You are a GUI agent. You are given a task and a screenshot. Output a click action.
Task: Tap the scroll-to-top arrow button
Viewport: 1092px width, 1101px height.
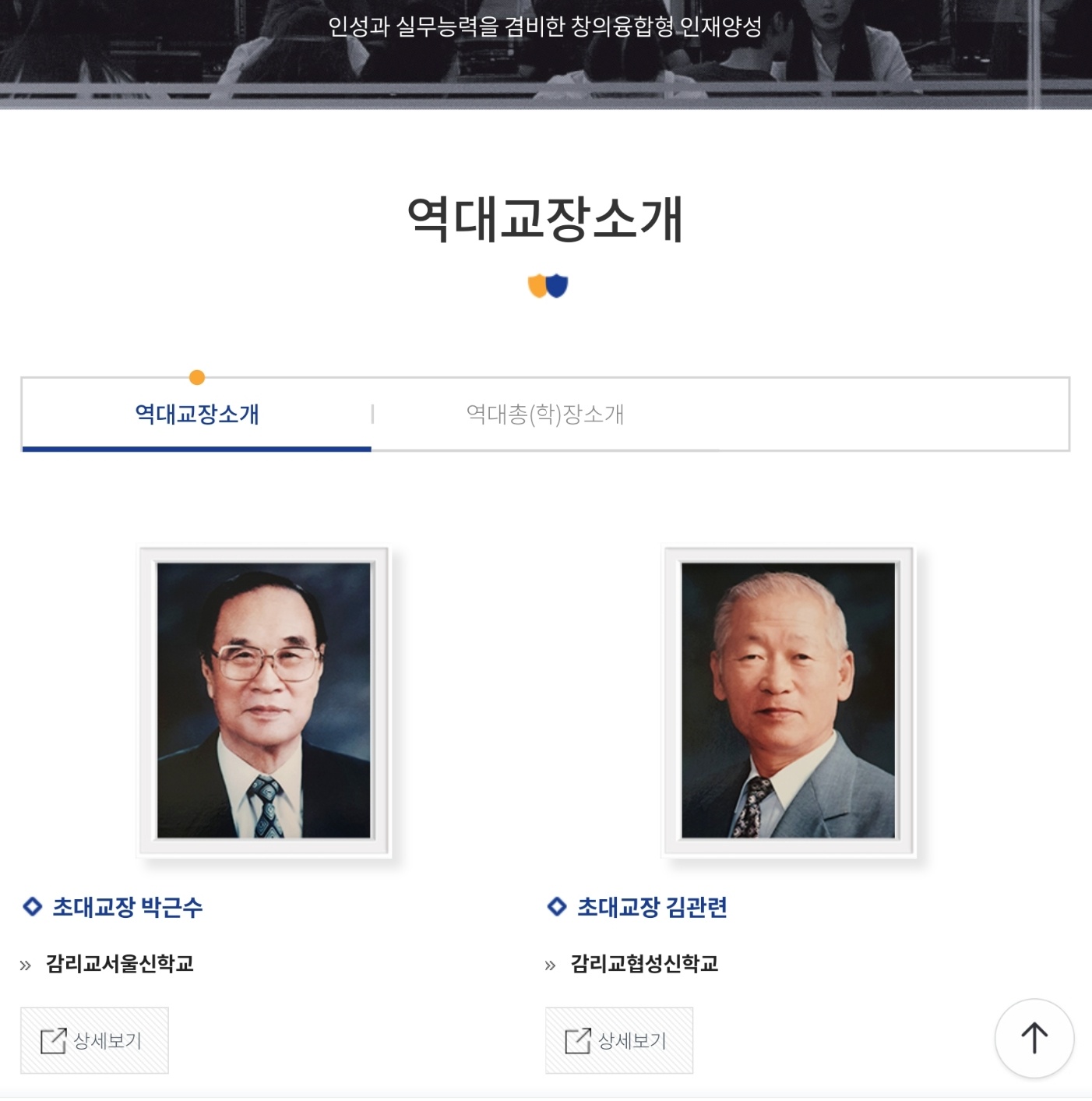(1034, 1038)
